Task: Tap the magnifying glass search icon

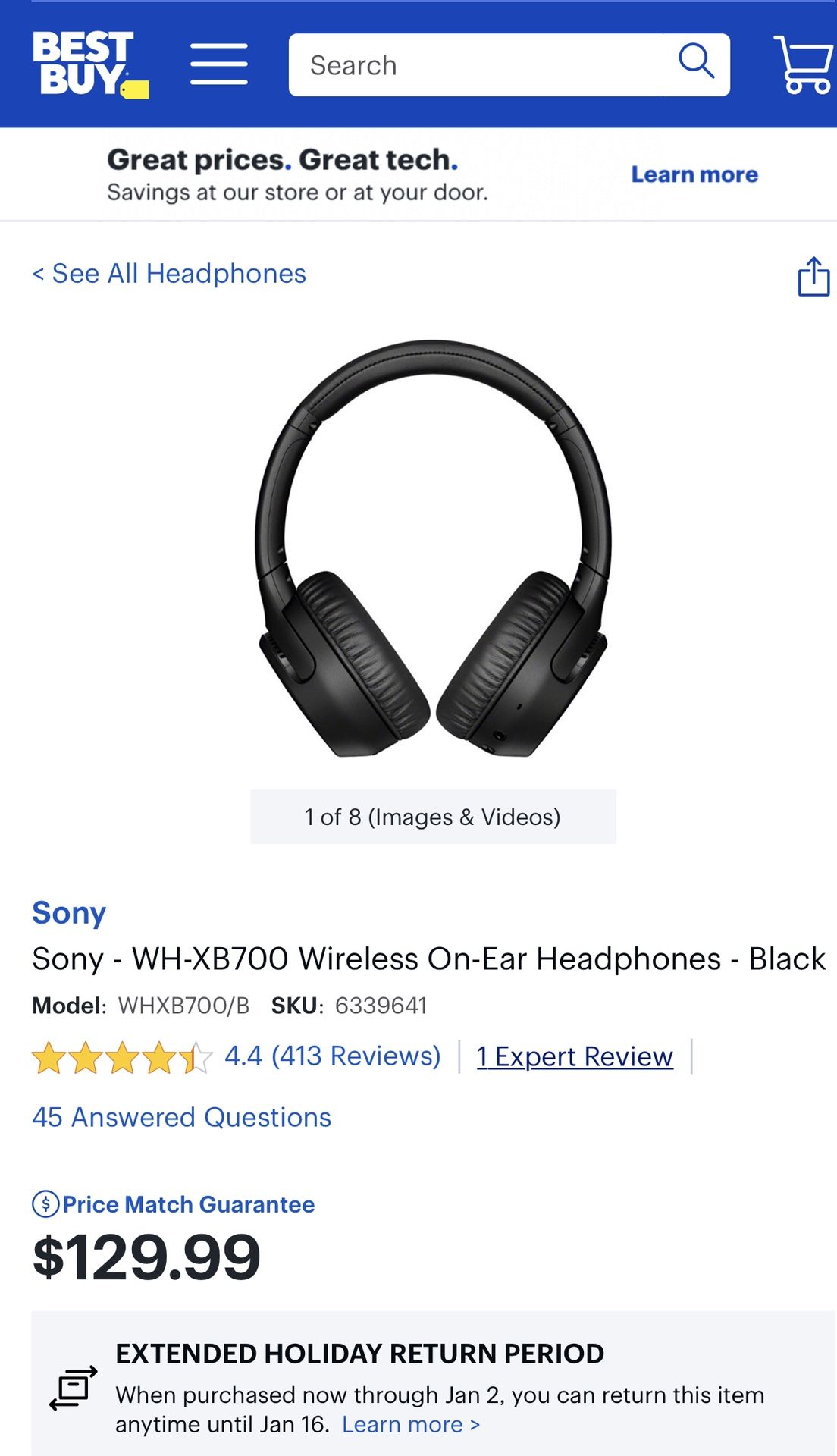Action: [695, 62]
